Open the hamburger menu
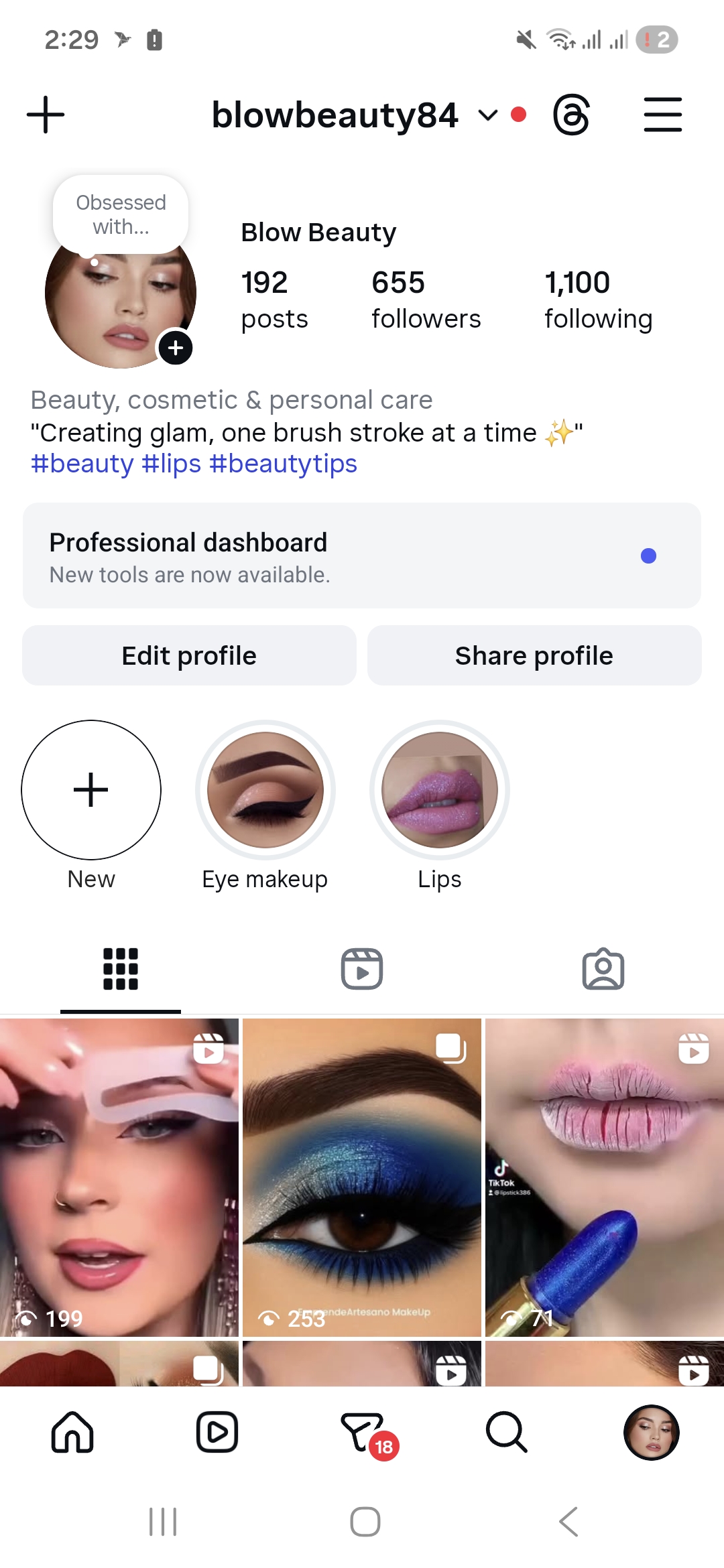724x1568 pixels. click(663, 115)
